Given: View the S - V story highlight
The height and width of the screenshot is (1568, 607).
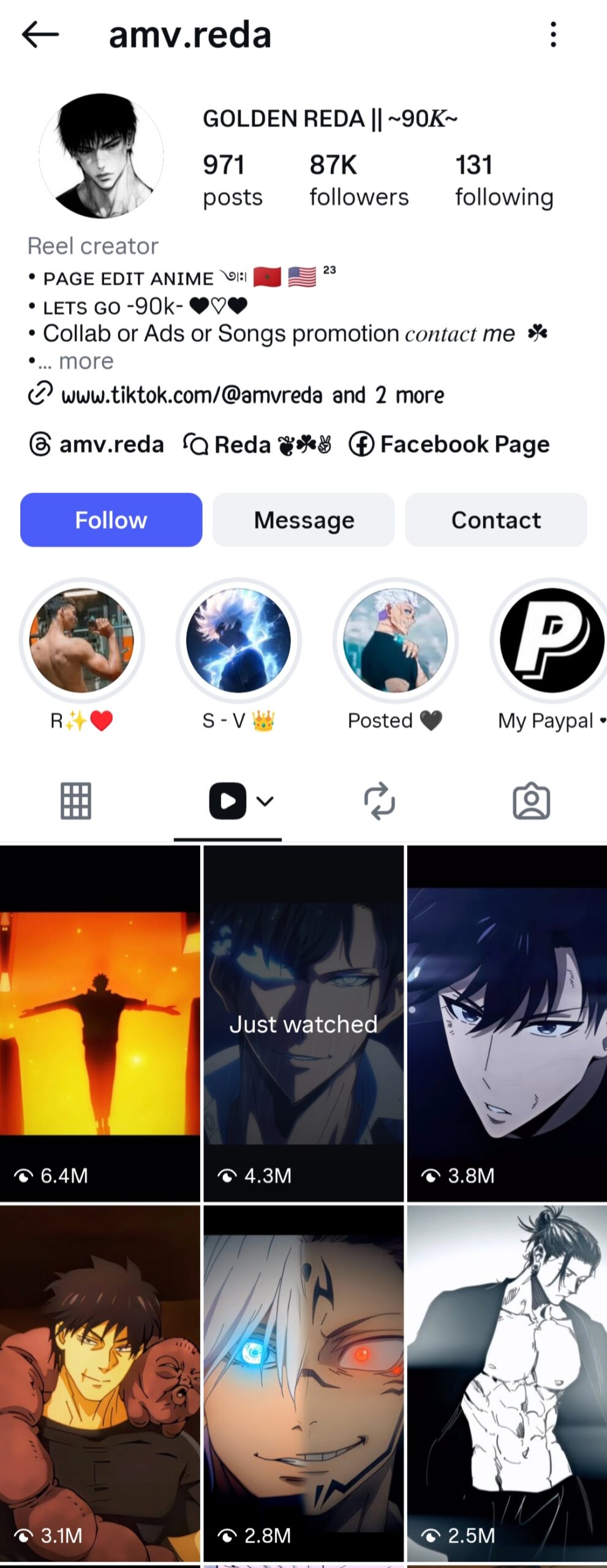Looking at the screenshot, I should click(x=238, y=641).
